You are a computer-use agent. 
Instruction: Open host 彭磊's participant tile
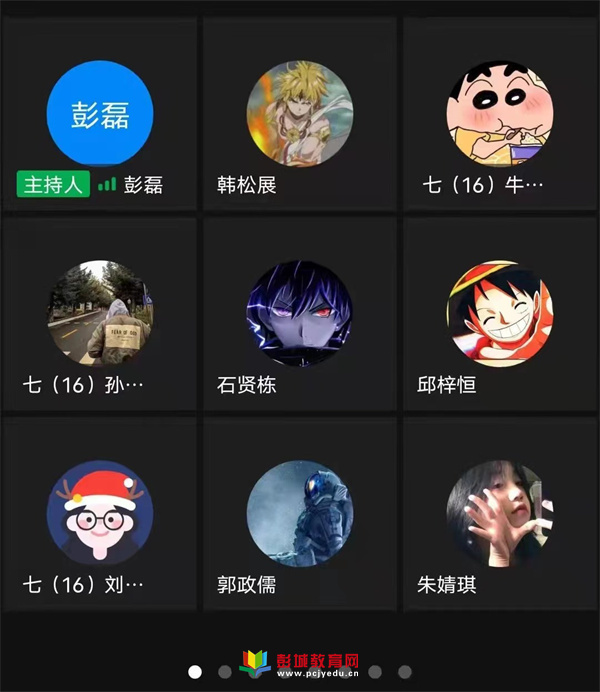tap(100, 113)
